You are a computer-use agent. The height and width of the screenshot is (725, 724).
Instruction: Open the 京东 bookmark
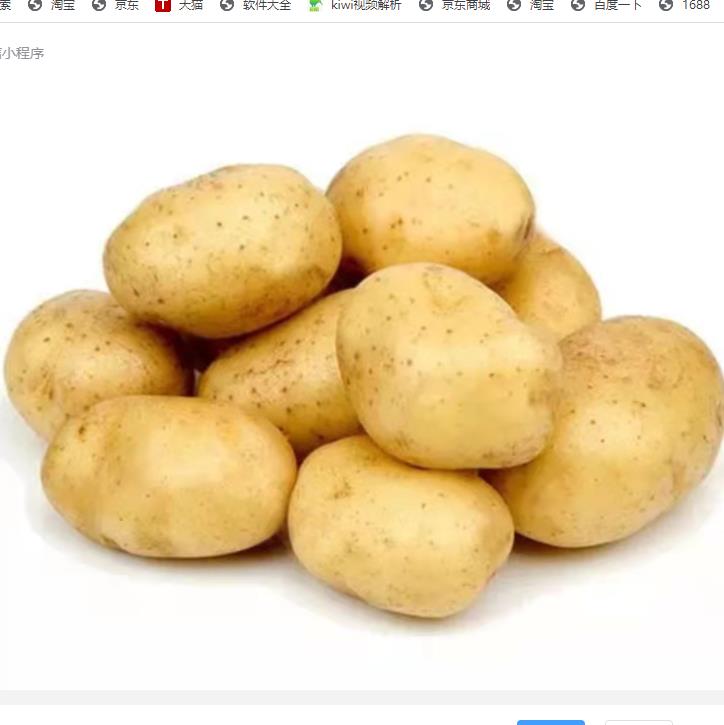[116, 6]
